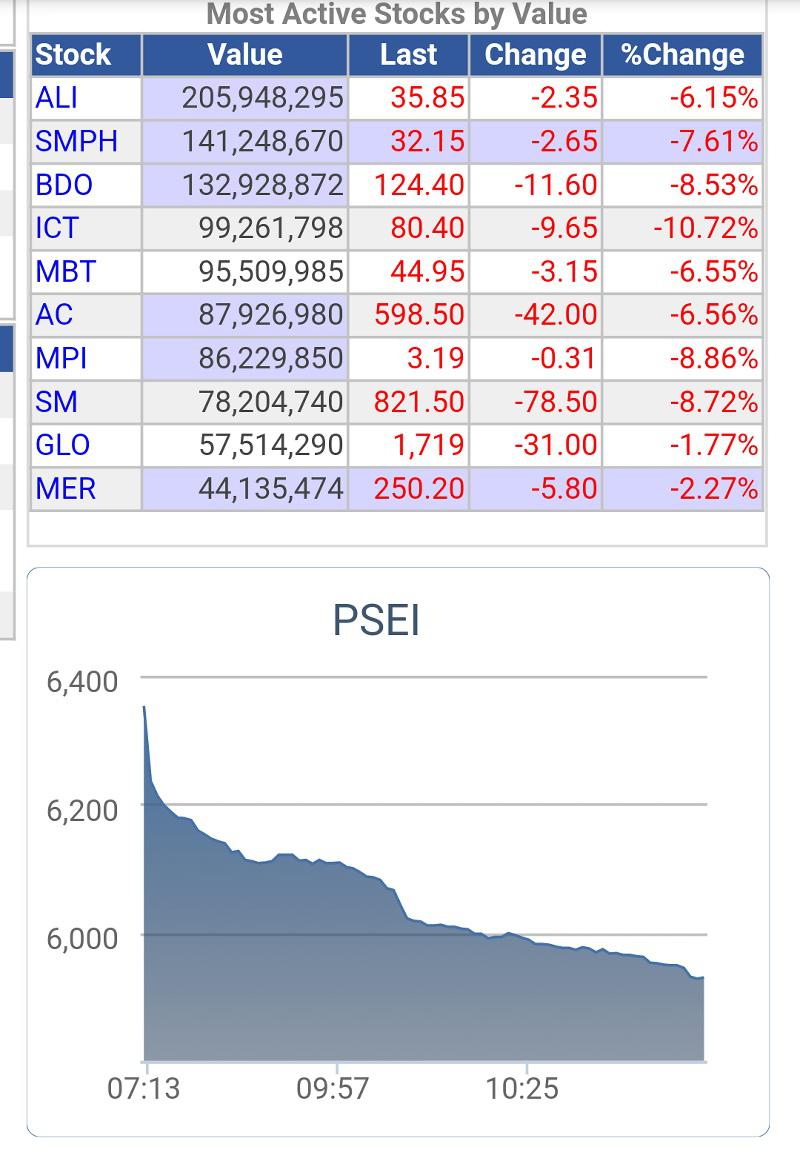The width and height of the screenshot is (800, 1165).
Task: Open the SM stock link
Action: (56, 402)
